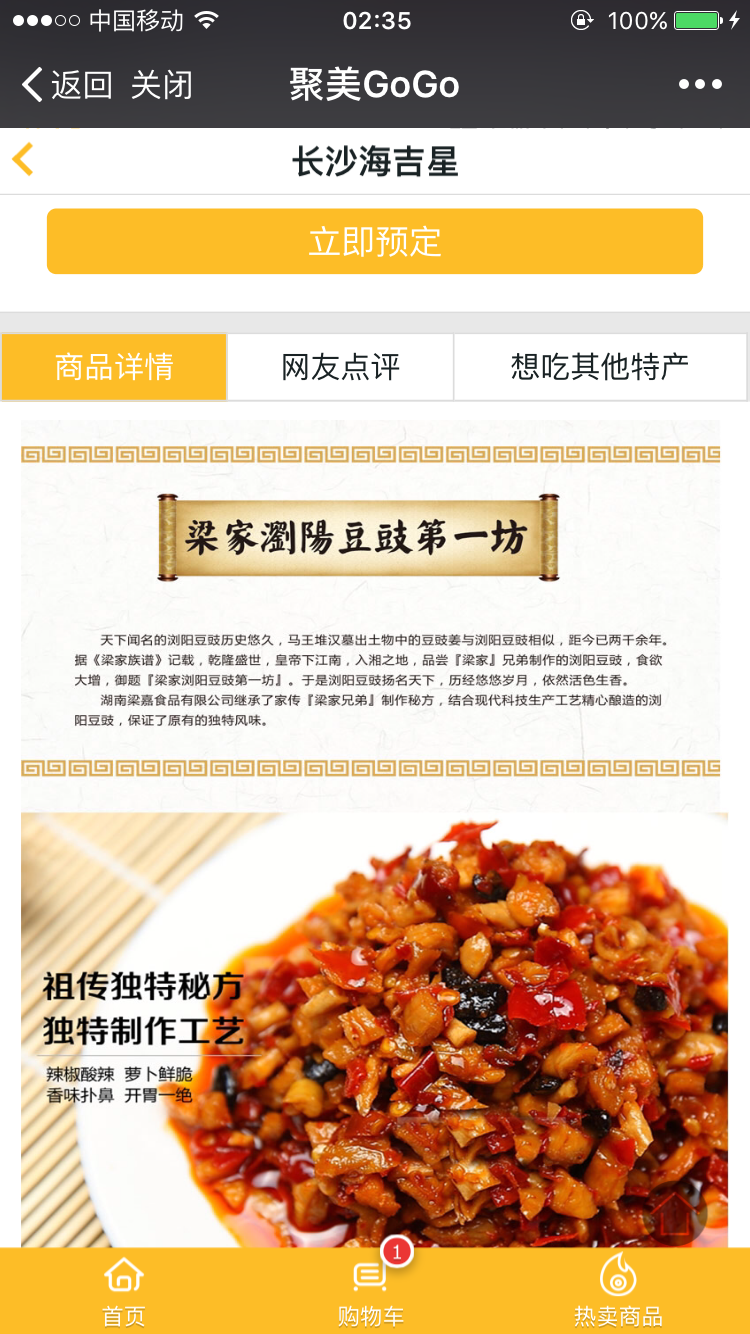Tap 返回 to go back

coord(66,85)
